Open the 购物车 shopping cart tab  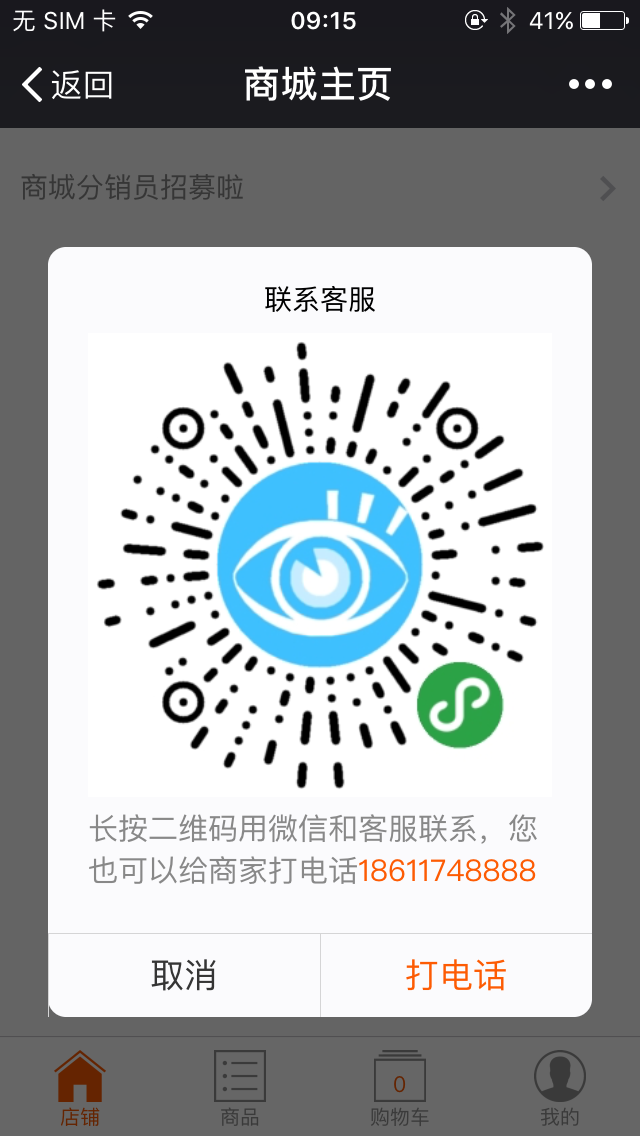click(x=400, y=1088)
